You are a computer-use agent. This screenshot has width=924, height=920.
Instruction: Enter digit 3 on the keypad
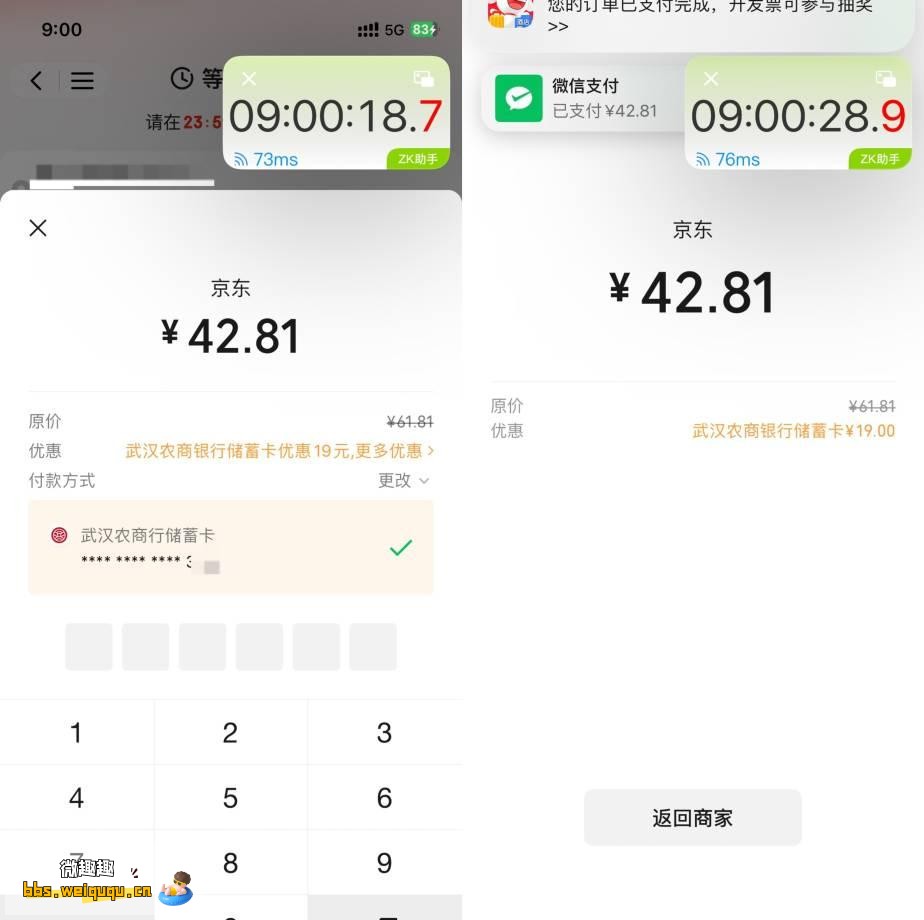pyautogui.click(x=384, y=733)
